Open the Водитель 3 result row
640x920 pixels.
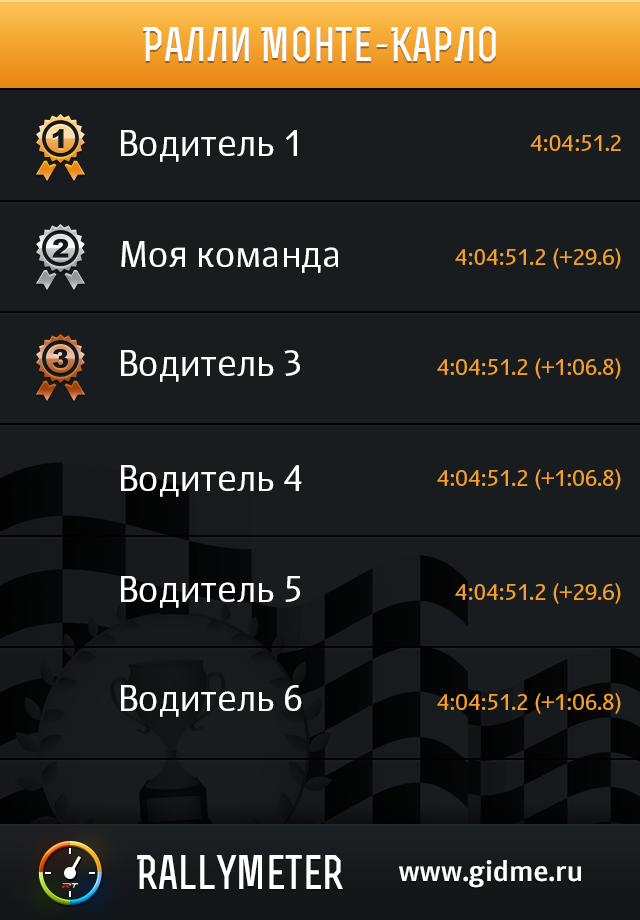click(x=320, y=366)
